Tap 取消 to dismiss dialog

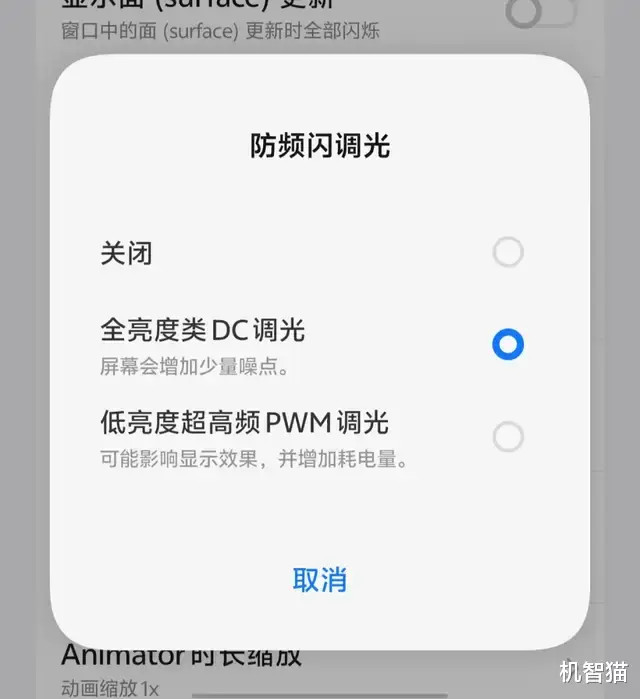tap(319, 579)
